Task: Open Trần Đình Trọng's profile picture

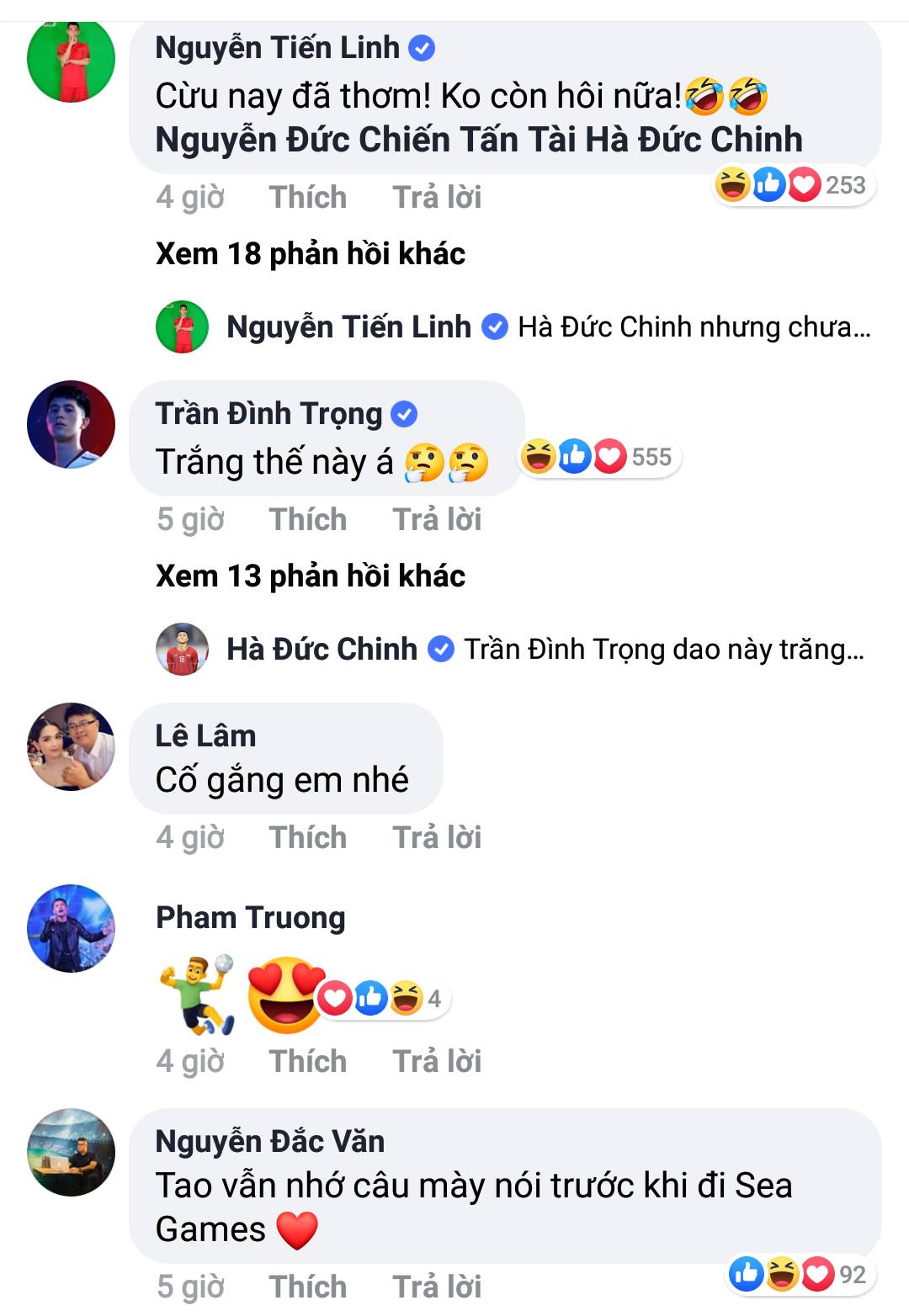Action: [72, 424]
